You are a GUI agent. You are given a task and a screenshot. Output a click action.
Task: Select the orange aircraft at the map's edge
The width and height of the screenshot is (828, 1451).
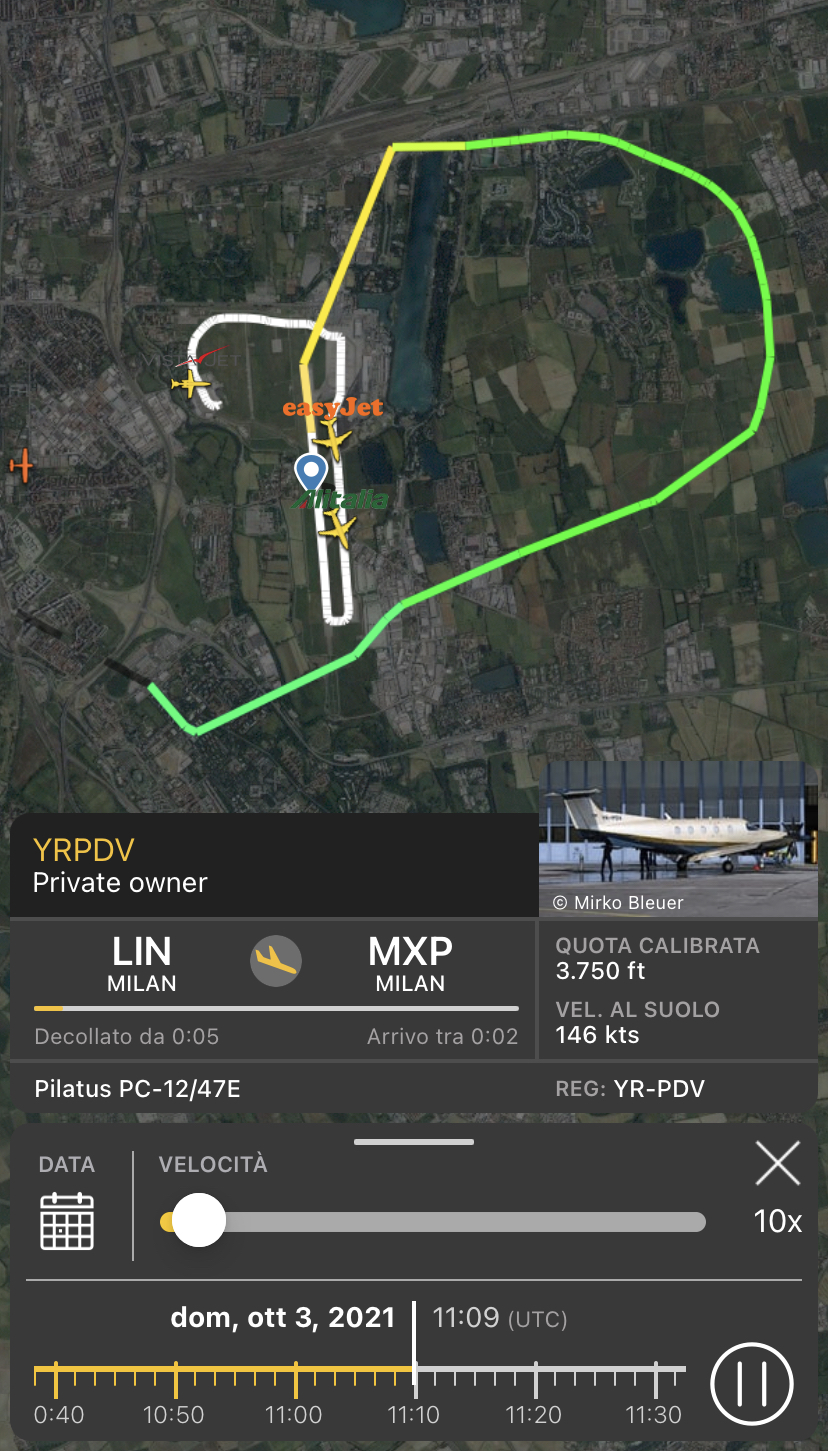tap(21, 465)
